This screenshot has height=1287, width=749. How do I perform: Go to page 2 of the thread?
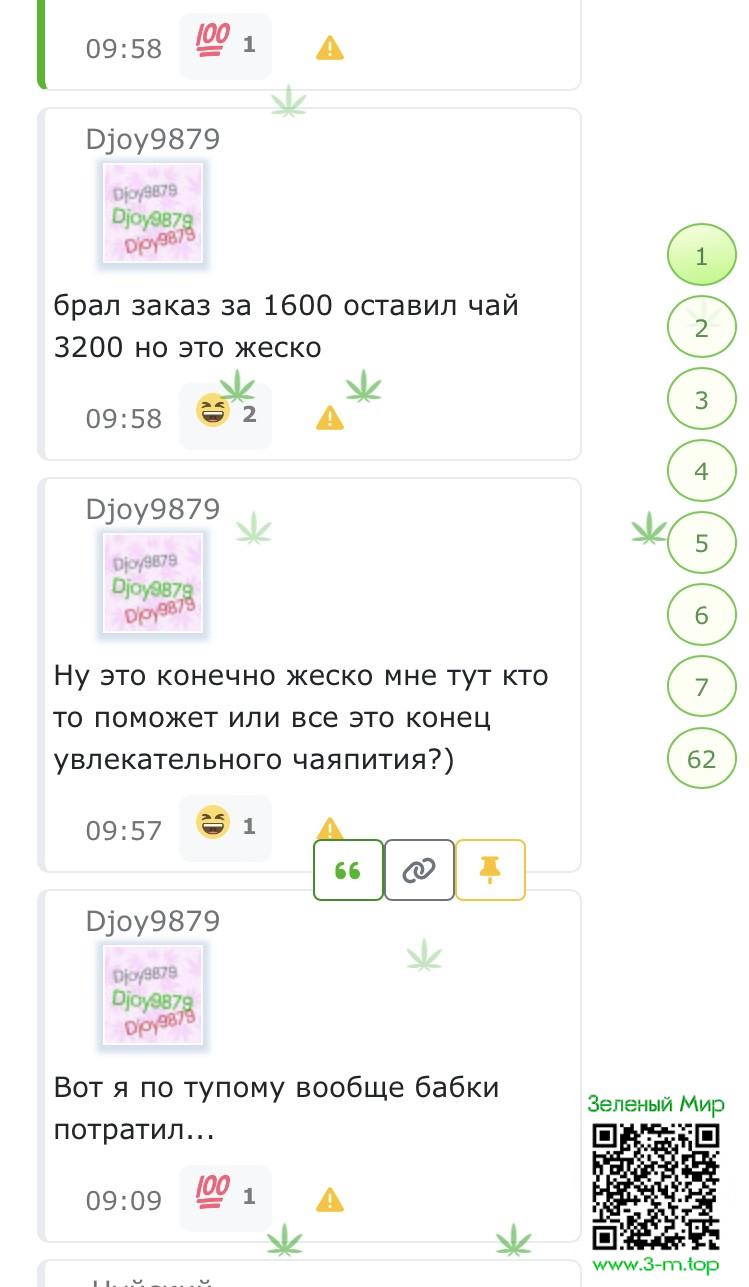pyautogui.click(x=701, y=328)
